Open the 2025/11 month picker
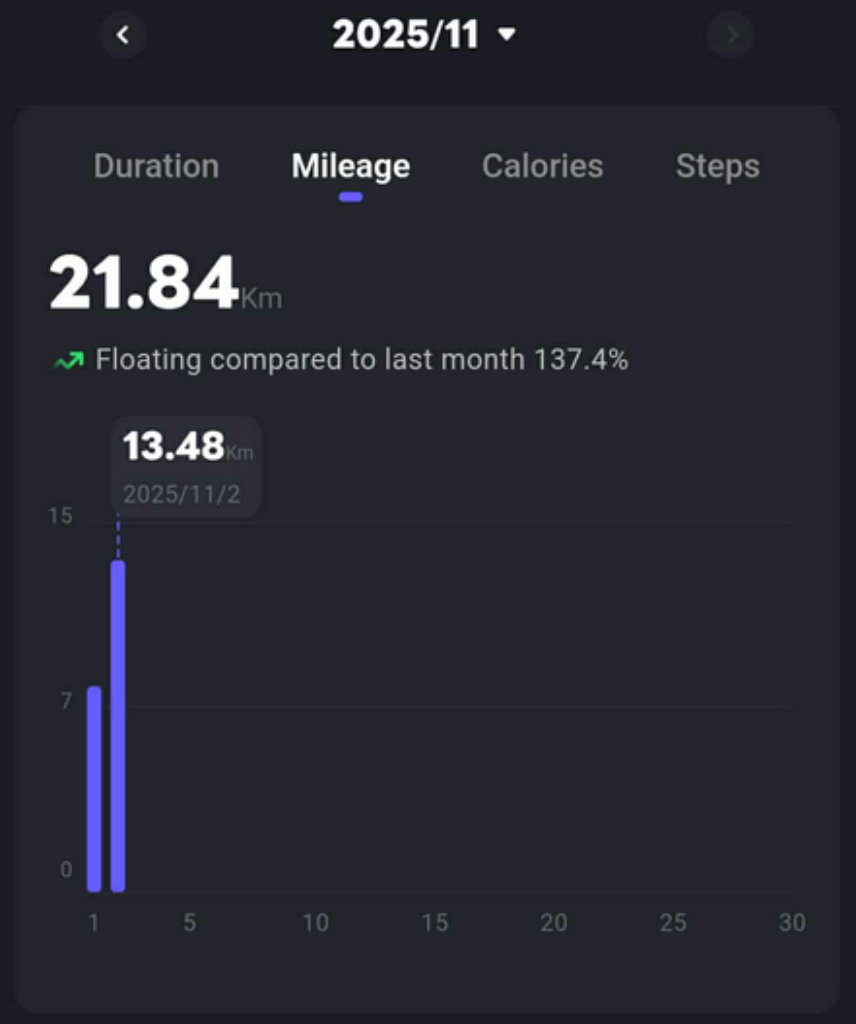Viewport: 856px width, 1024px height. tap(425, 36)
